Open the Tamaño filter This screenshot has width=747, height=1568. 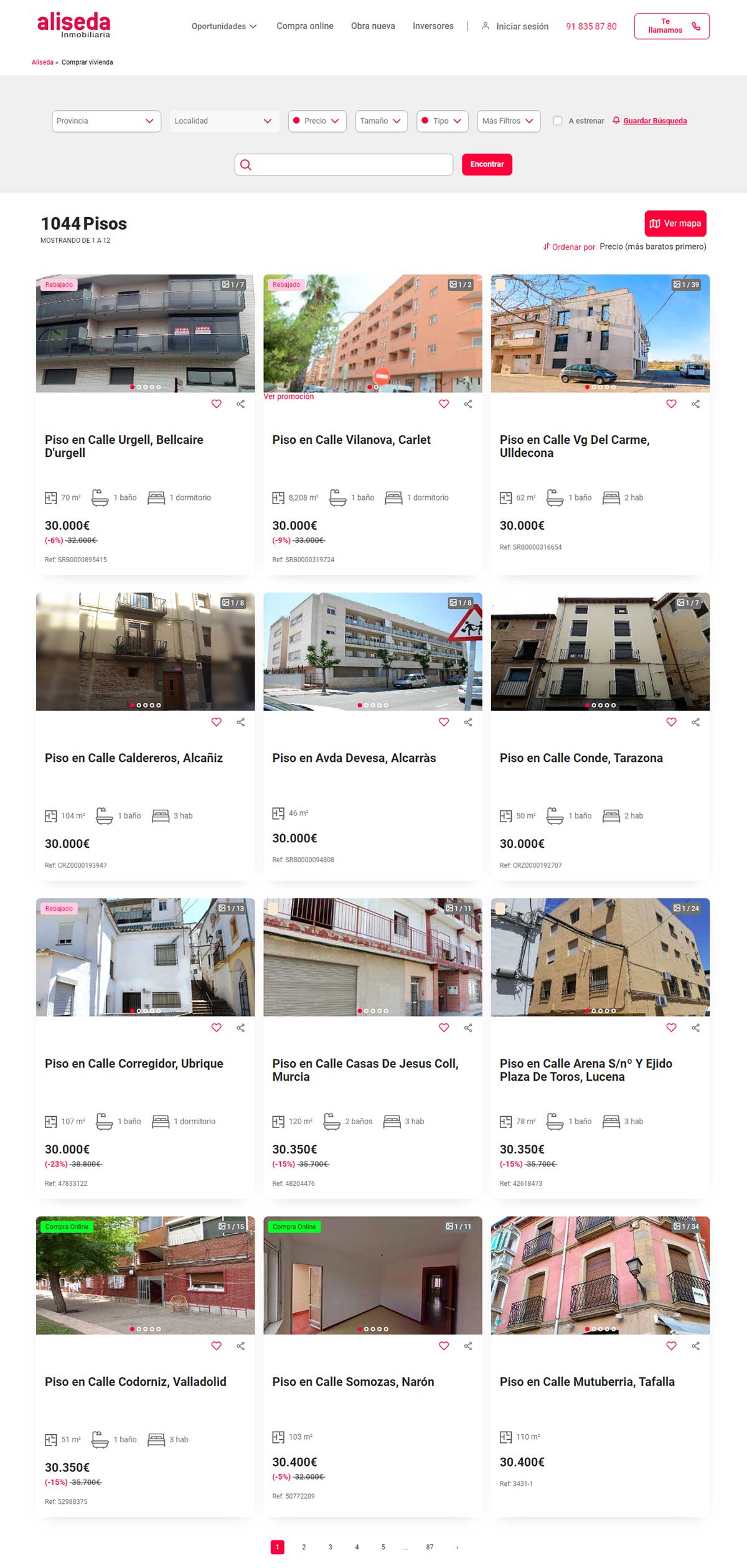(380, 121)
